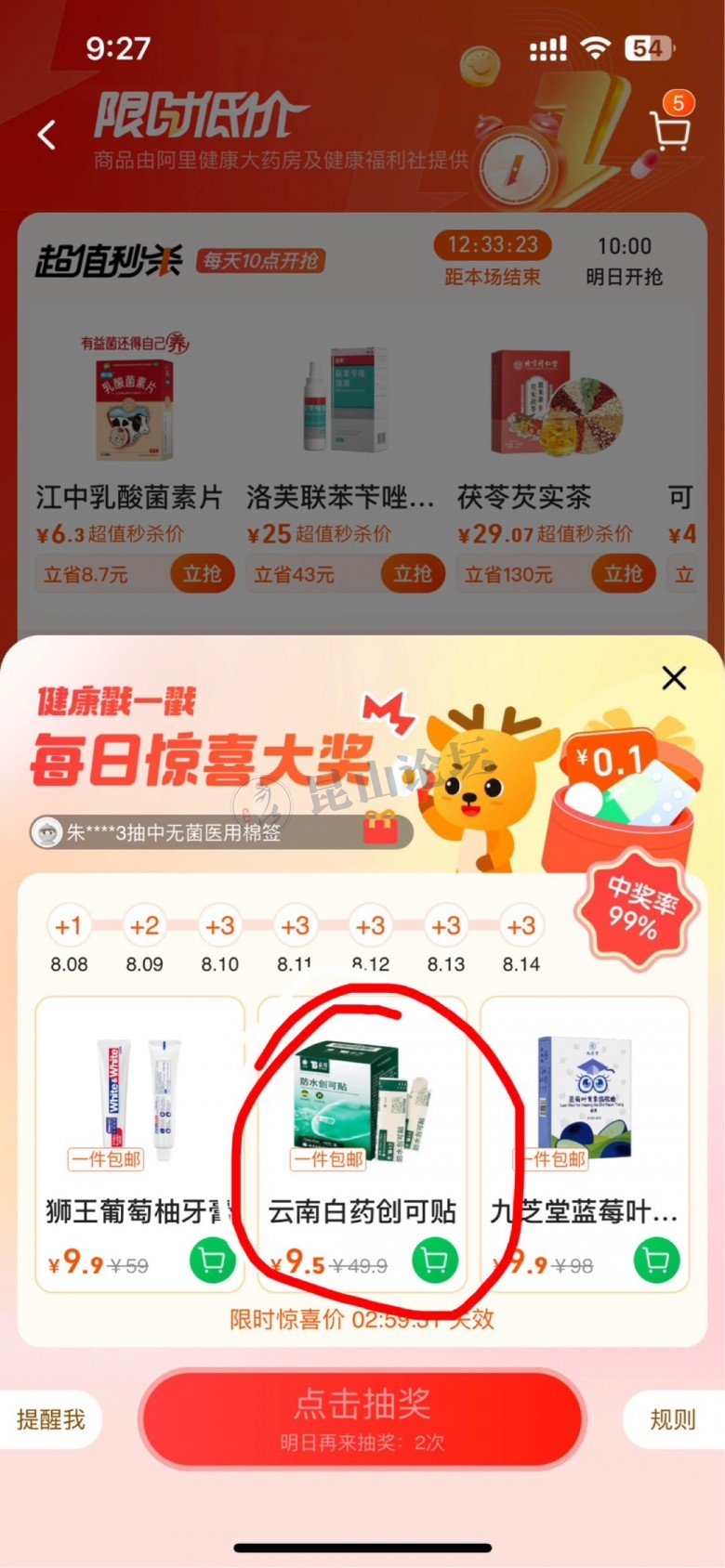Grab the 洛芙联苯苄唑 deal with 立抢

click(413, 574)
